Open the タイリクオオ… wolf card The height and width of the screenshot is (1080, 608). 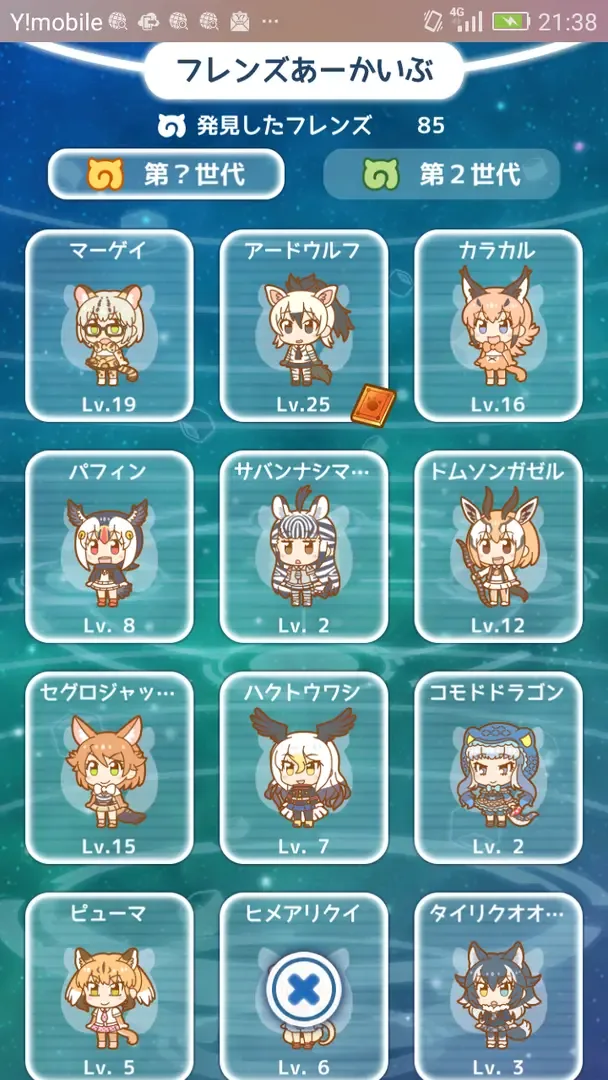pyautogui.click(x=498, y=985)
